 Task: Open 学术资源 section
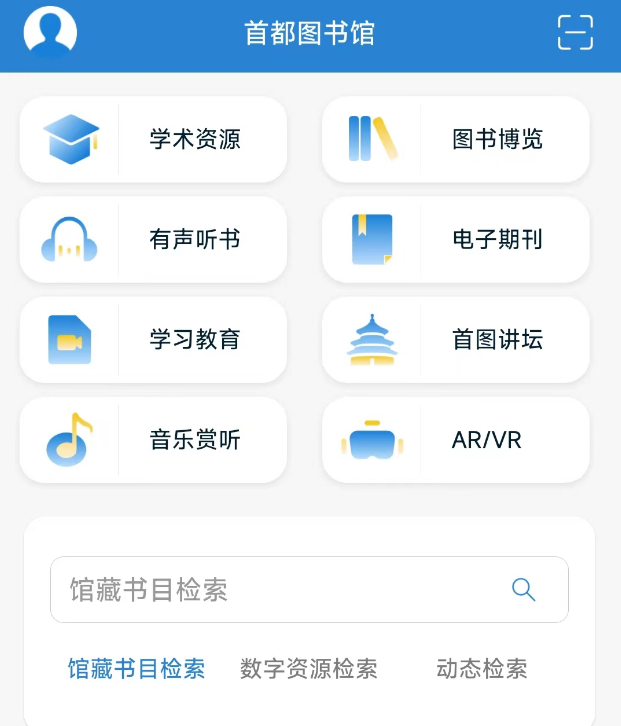(153, 139)
